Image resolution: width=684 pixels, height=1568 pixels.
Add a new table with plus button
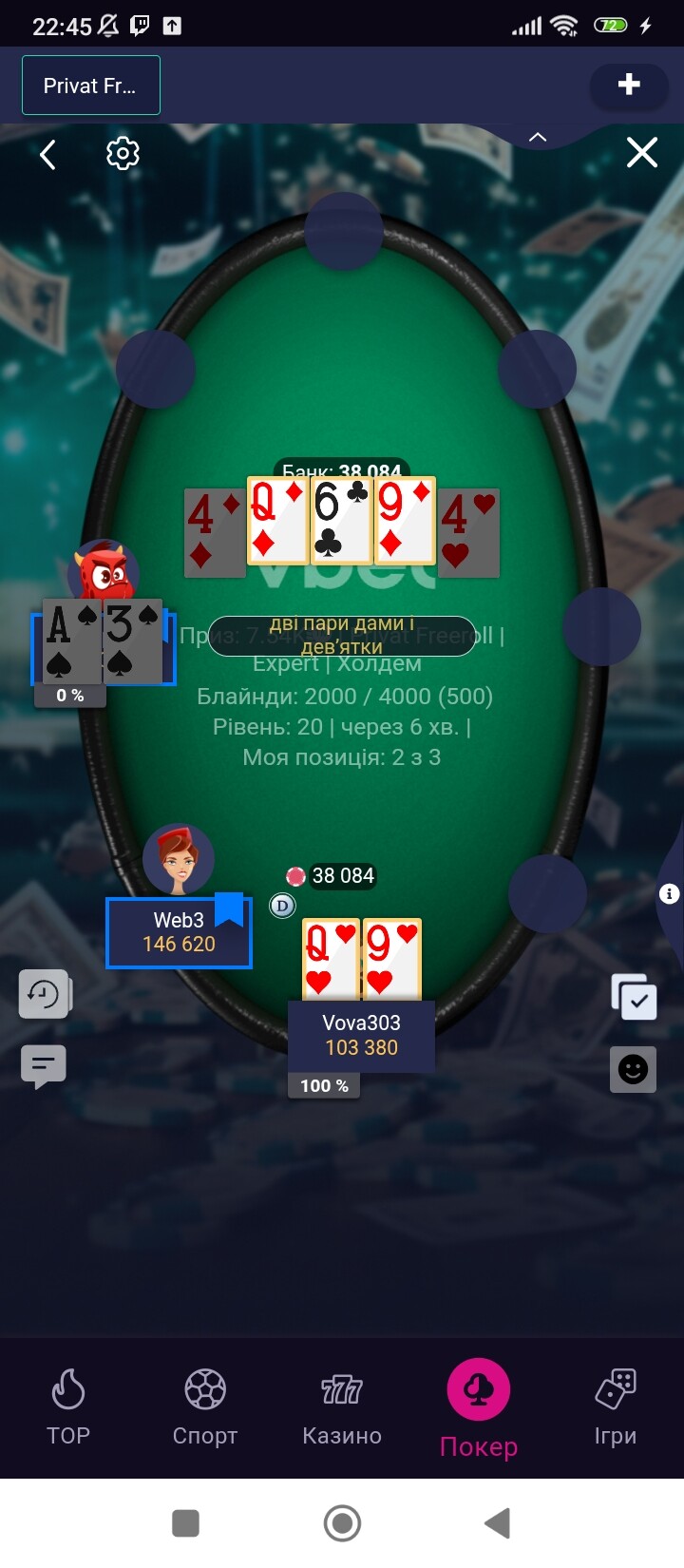(629, 85)
